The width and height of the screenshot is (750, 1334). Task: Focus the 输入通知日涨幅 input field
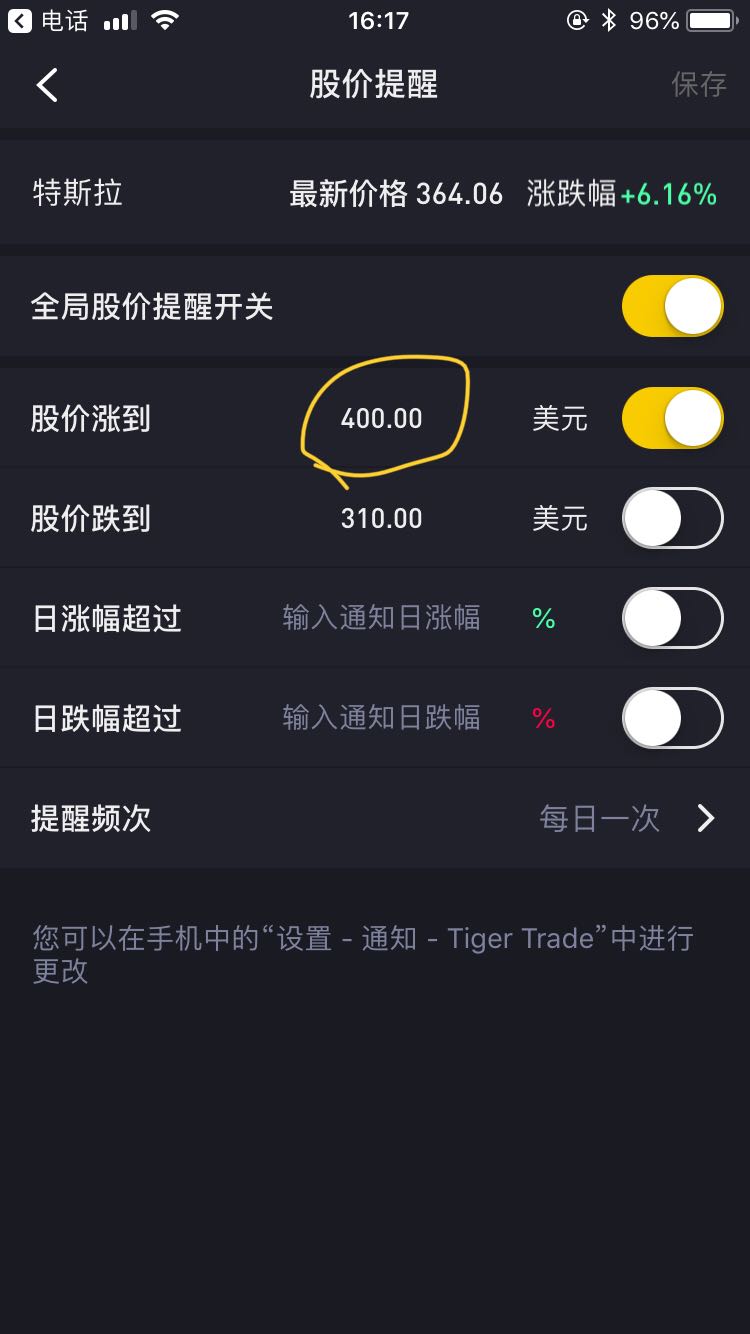tap(381, 618)
